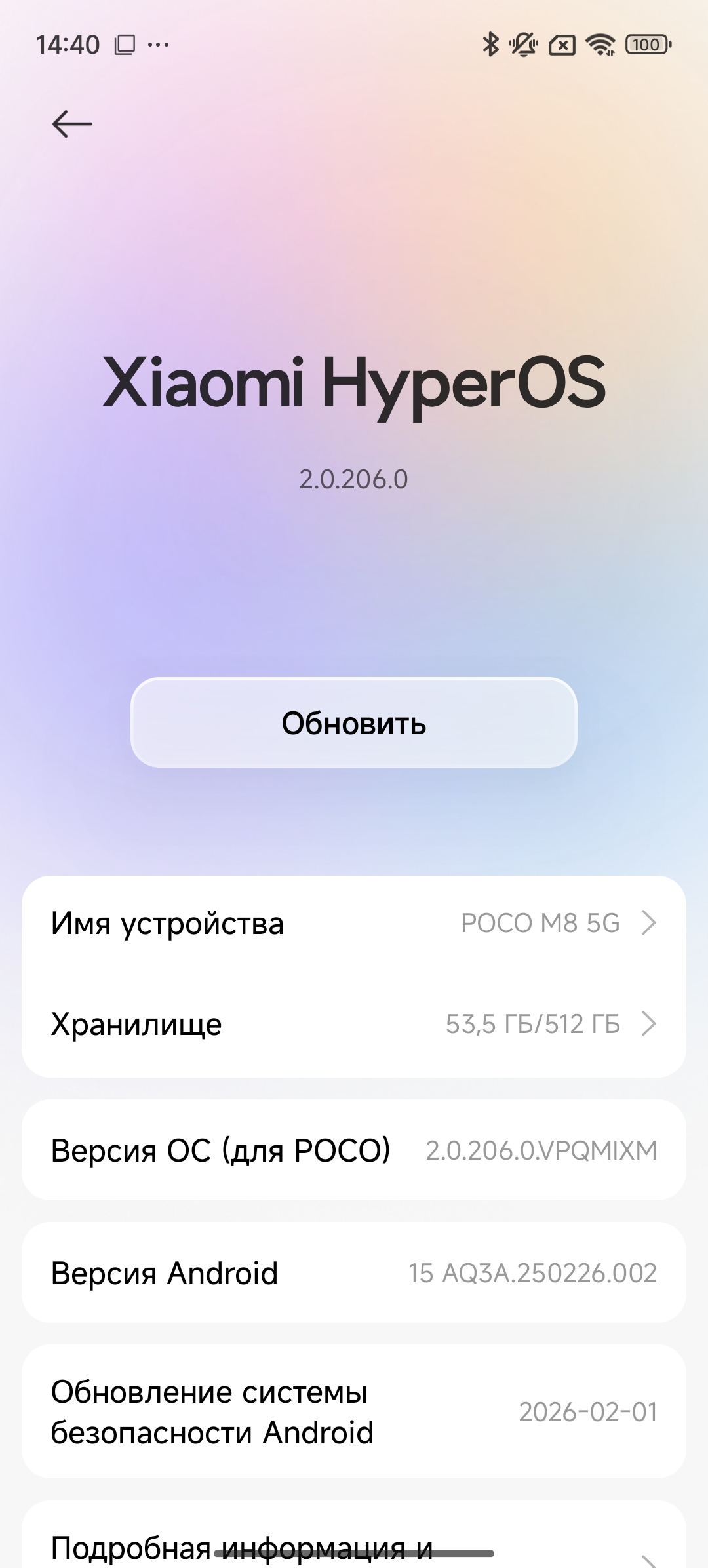The width and height of the screenshot is (708, 1568).
Task: Tap the Версия ОС (для POCO) row
Action: (354, 1150)
